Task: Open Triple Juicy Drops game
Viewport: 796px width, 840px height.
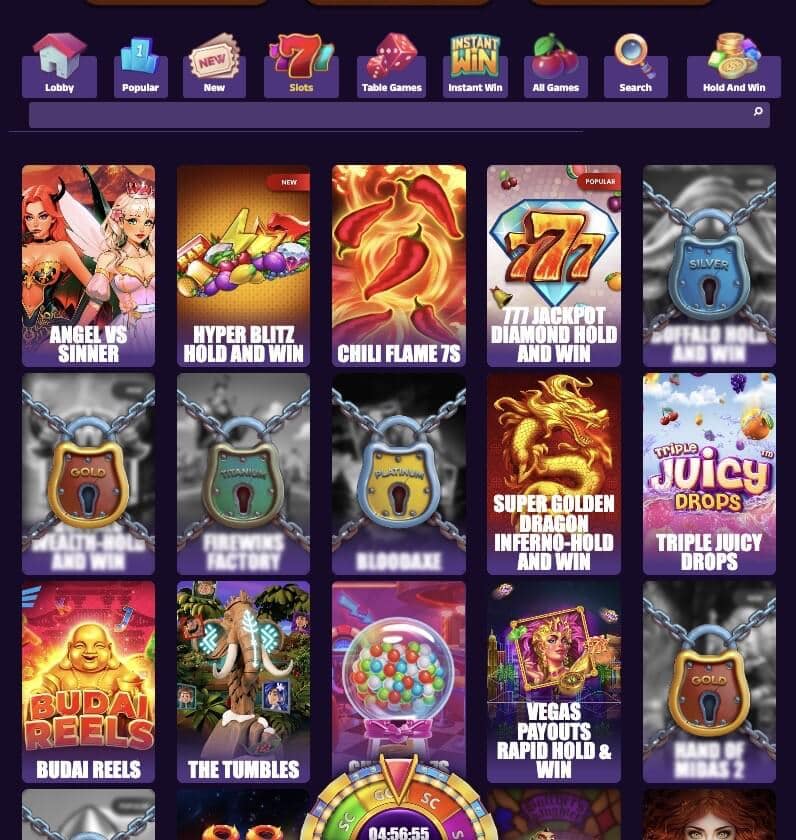Action: pyautogui.click(x=709, y=473)
